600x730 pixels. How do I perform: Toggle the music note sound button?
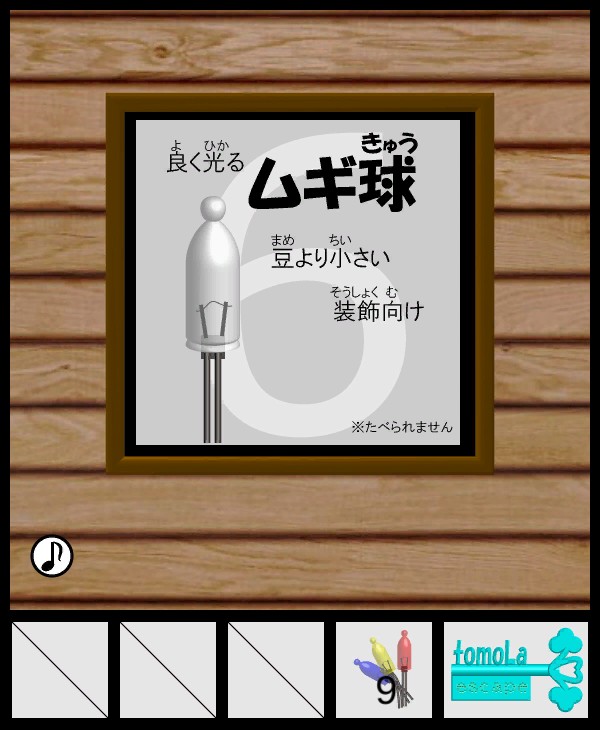coord(52,556)
